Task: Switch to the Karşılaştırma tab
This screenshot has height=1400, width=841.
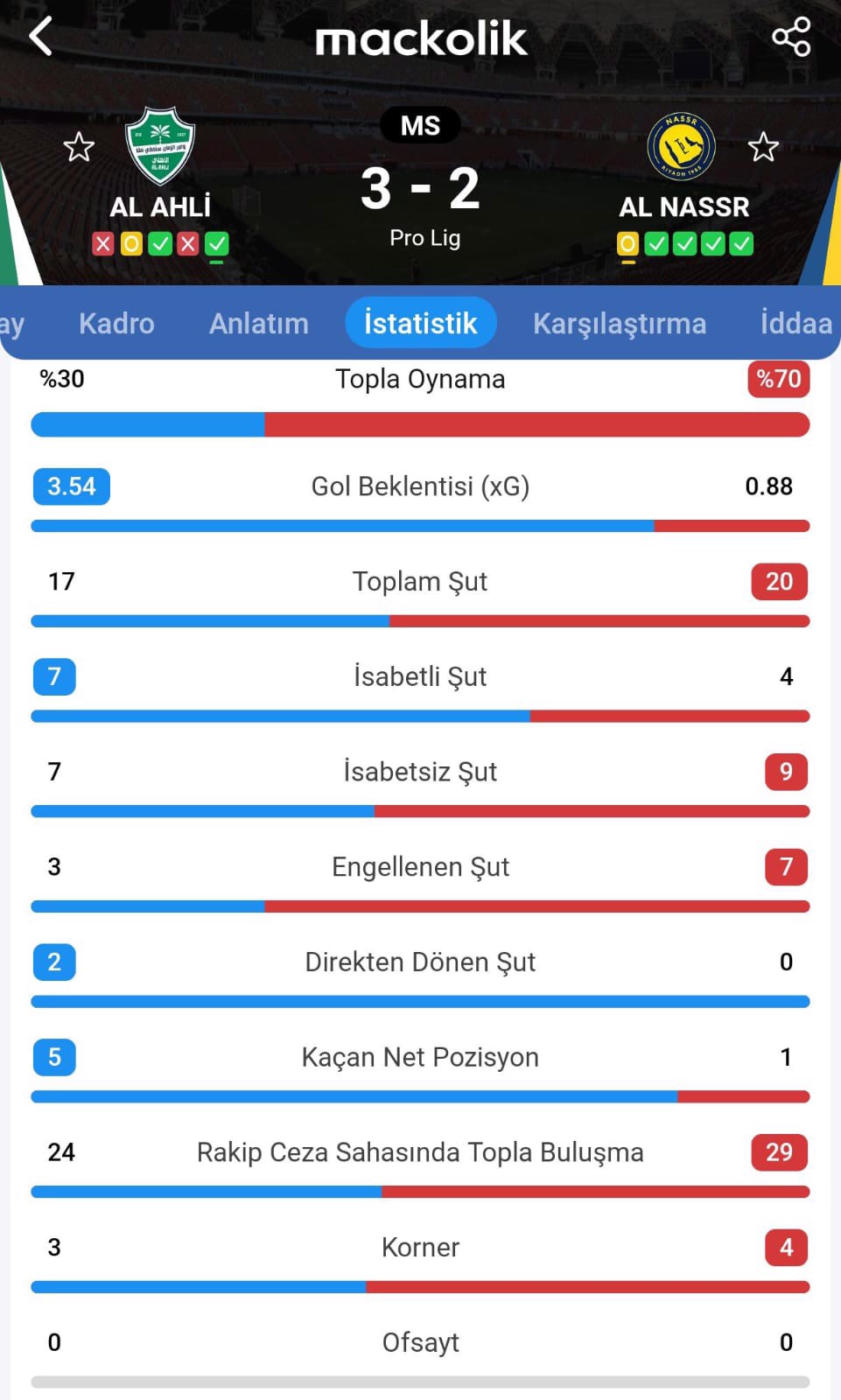Action: [x=620, y=324]
